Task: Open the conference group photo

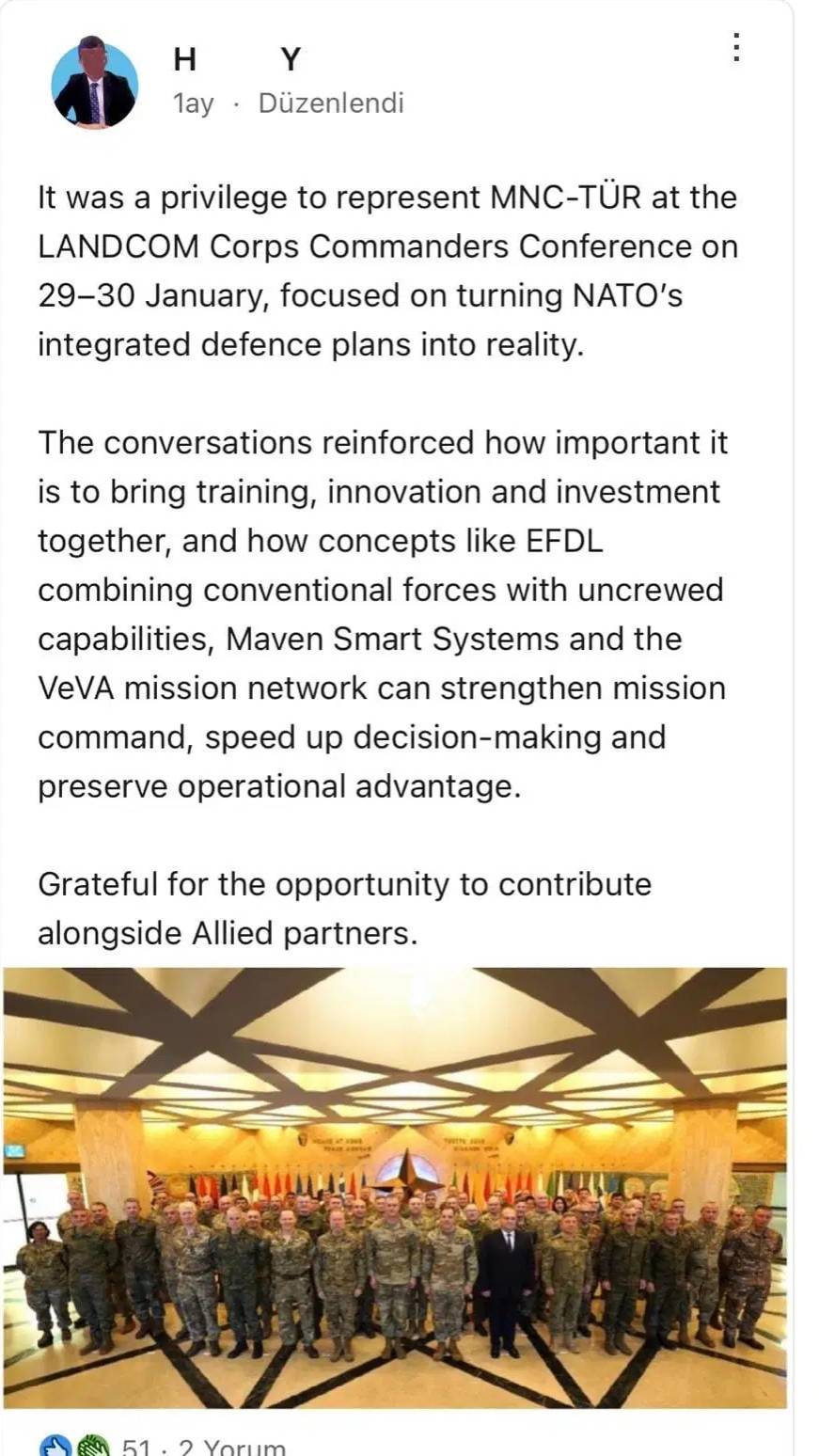Action: coord(395,1187)
